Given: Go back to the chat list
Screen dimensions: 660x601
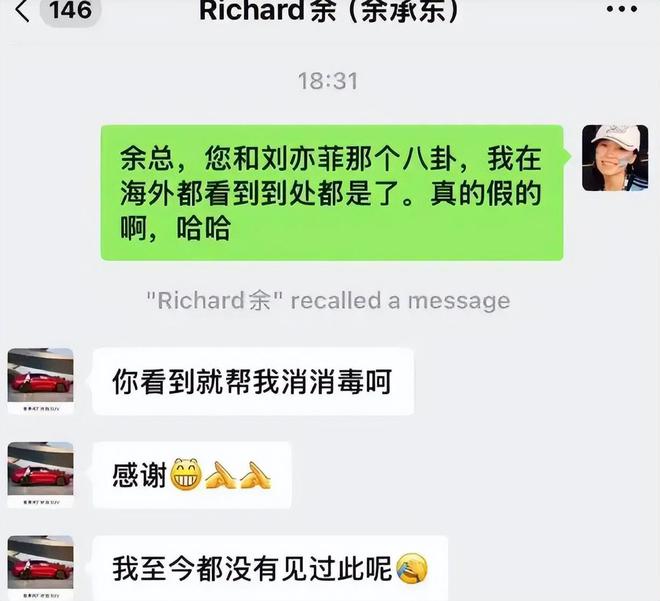Looking at the screenshot, I should coord(24,11).
